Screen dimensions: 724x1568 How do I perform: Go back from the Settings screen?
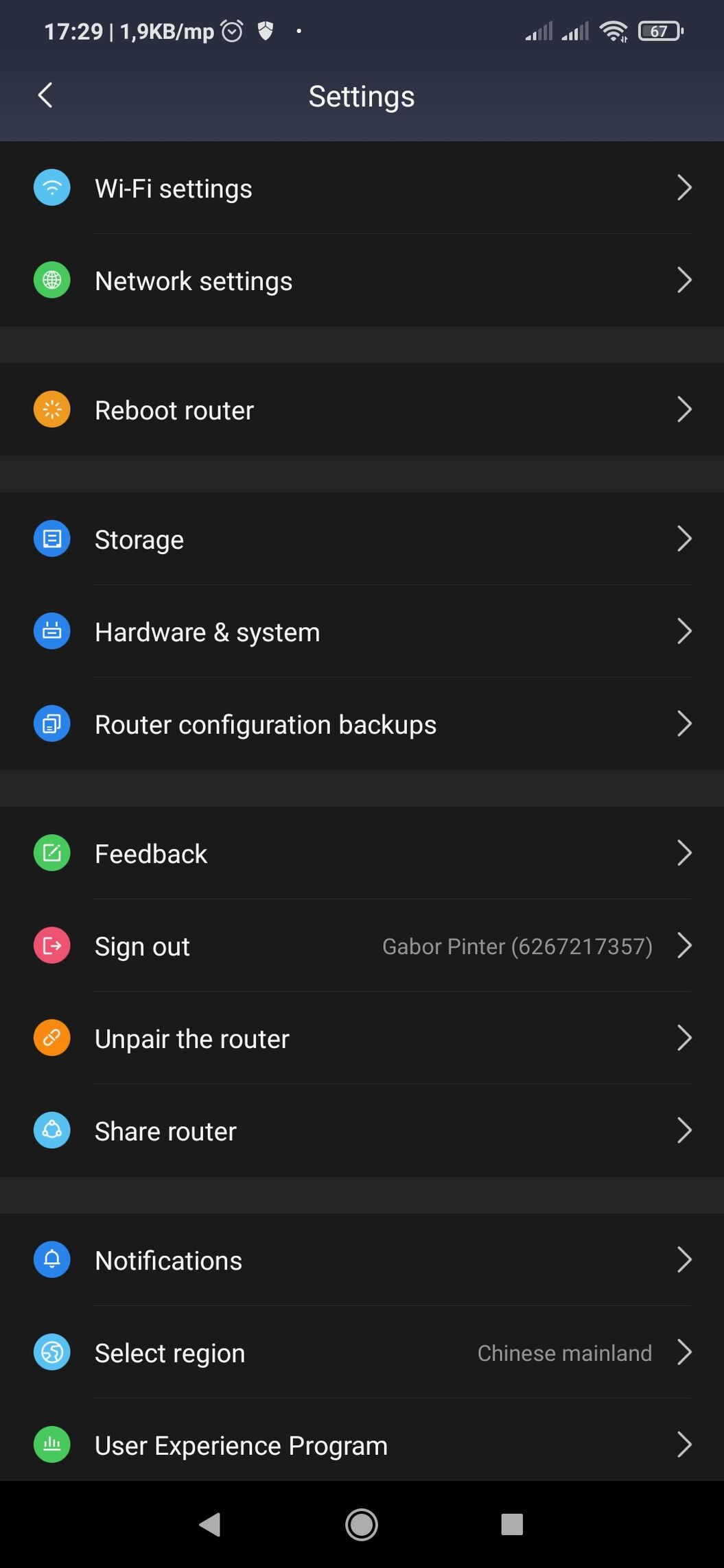tap(45, 95)
